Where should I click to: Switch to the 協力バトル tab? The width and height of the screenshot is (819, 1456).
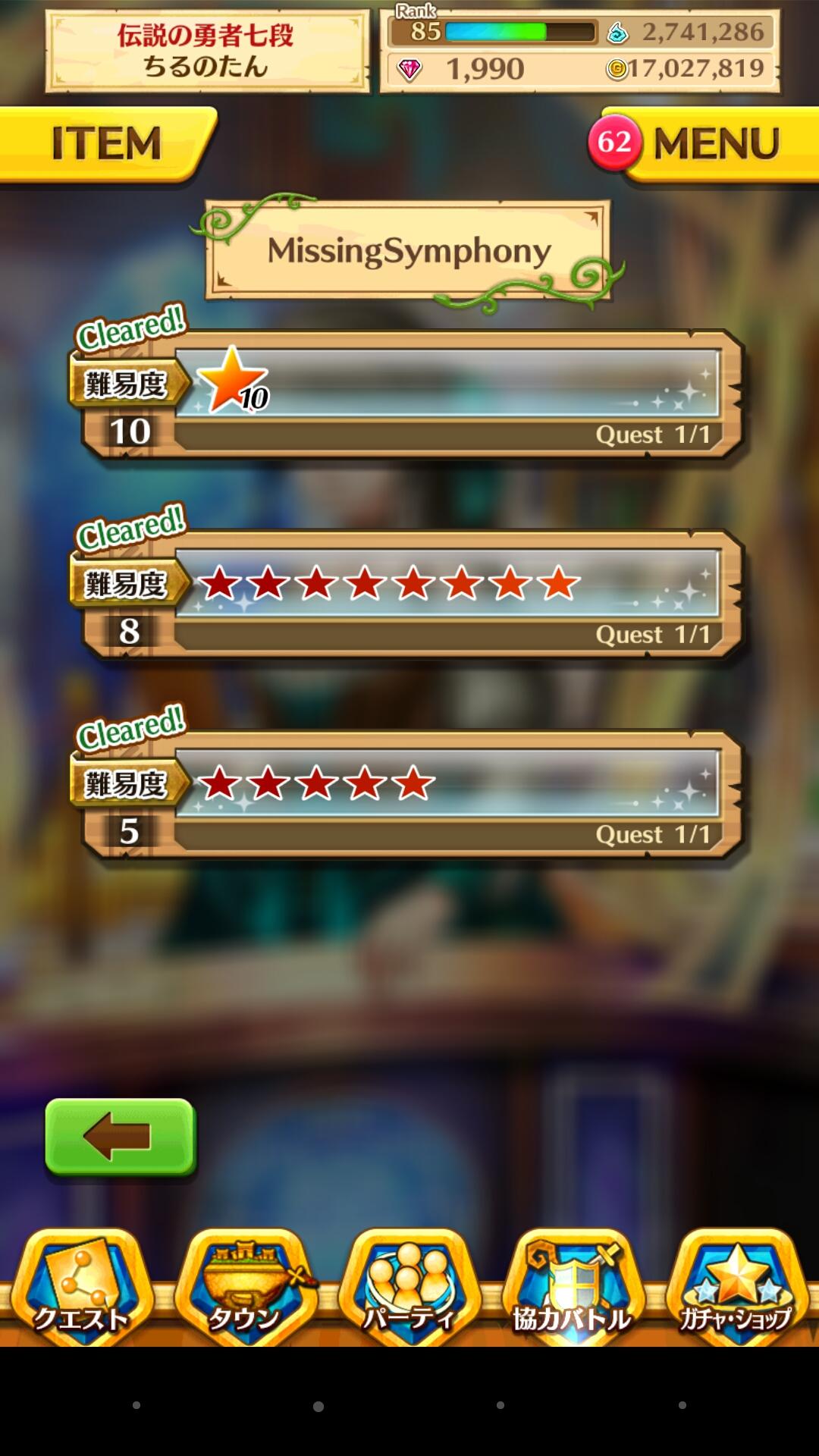point(573,1287)
